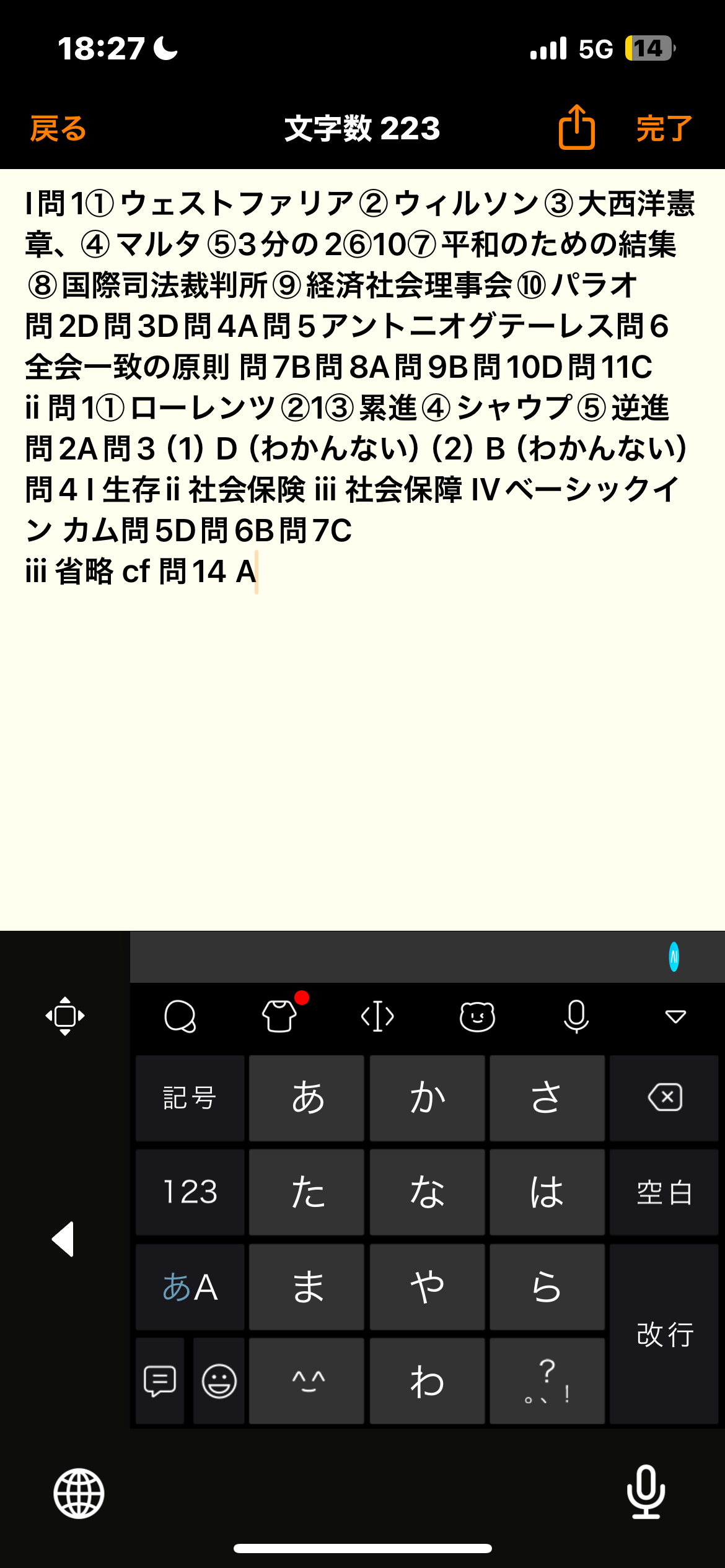Switch to the 記号 symbols keyboard
This screenshot has width=725, height=1568.
tap(190, 1098)
